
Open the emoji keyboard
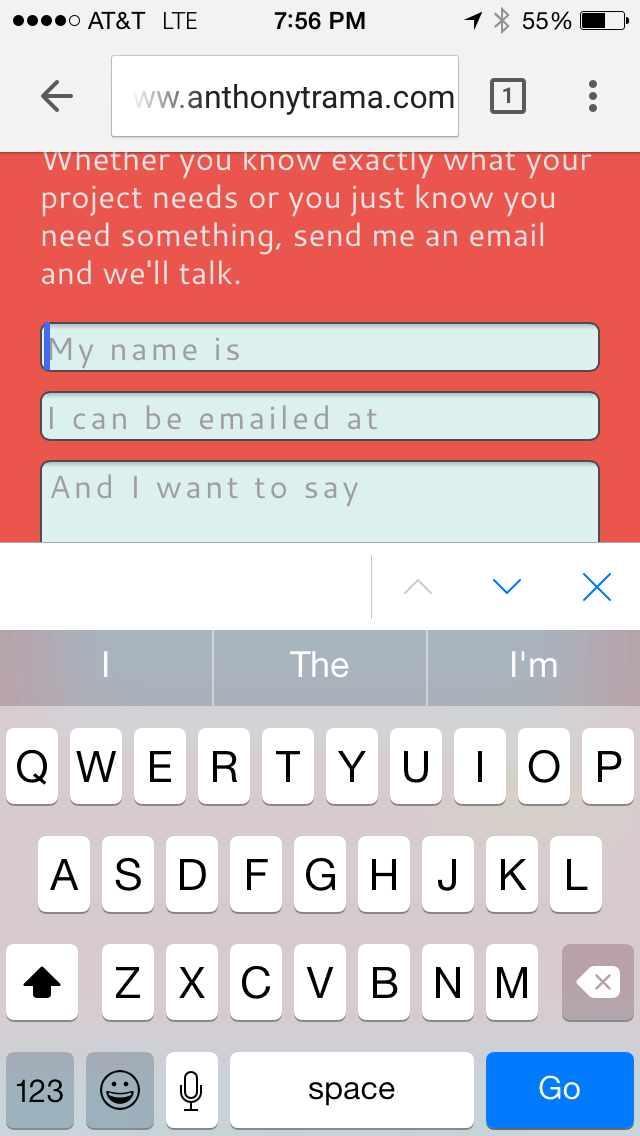[120, 1090]
